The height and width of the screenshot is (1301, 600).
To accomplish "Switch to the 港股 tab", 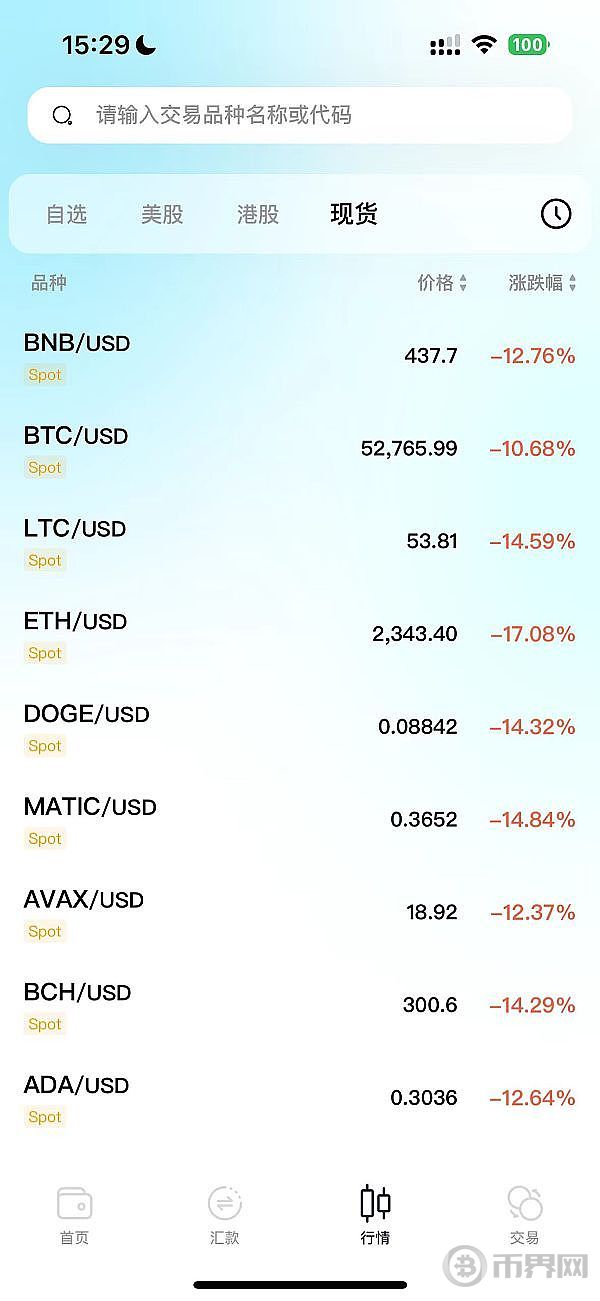I will click(x=258, y=214).
